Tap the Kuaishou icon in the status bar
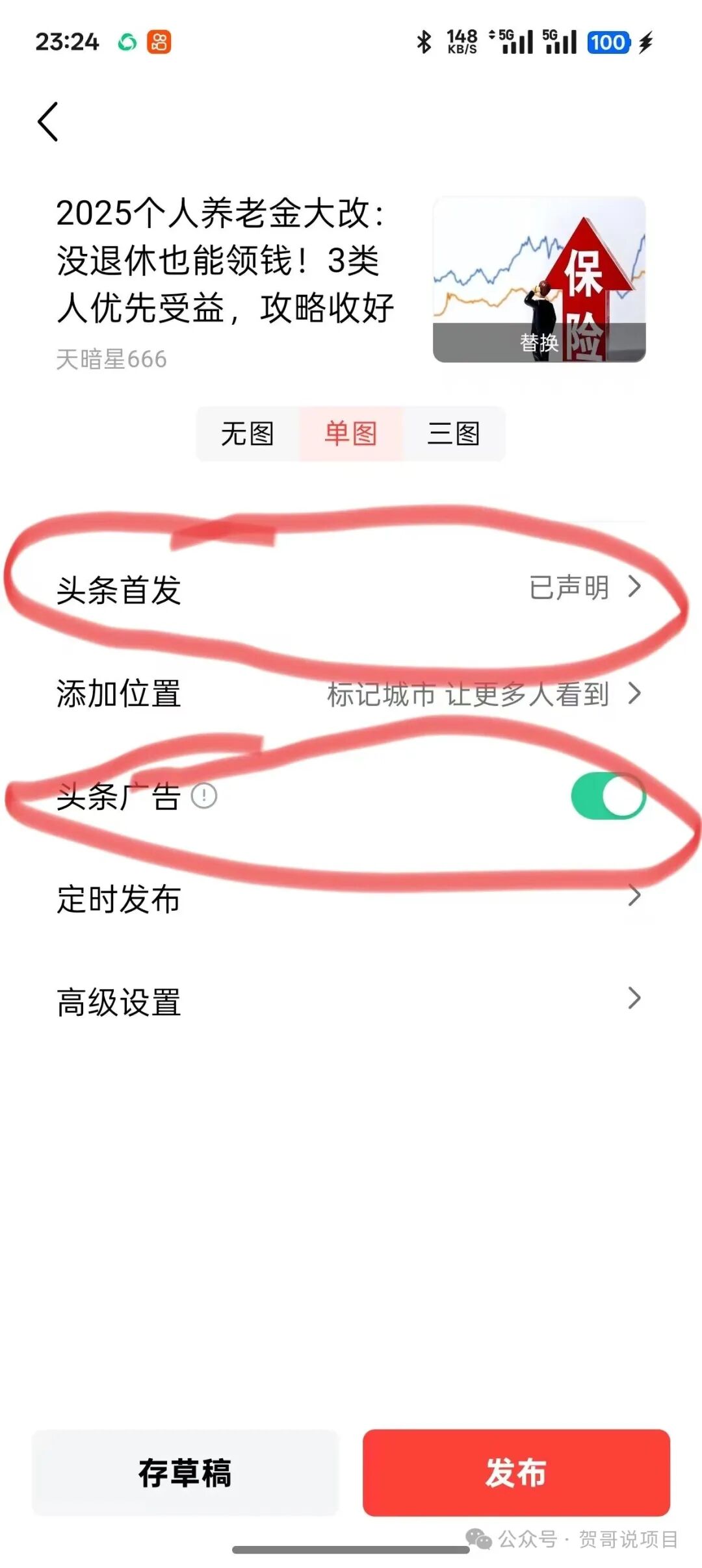The width and height of the screenshot is (702, 1568). (x=160, y=44)
